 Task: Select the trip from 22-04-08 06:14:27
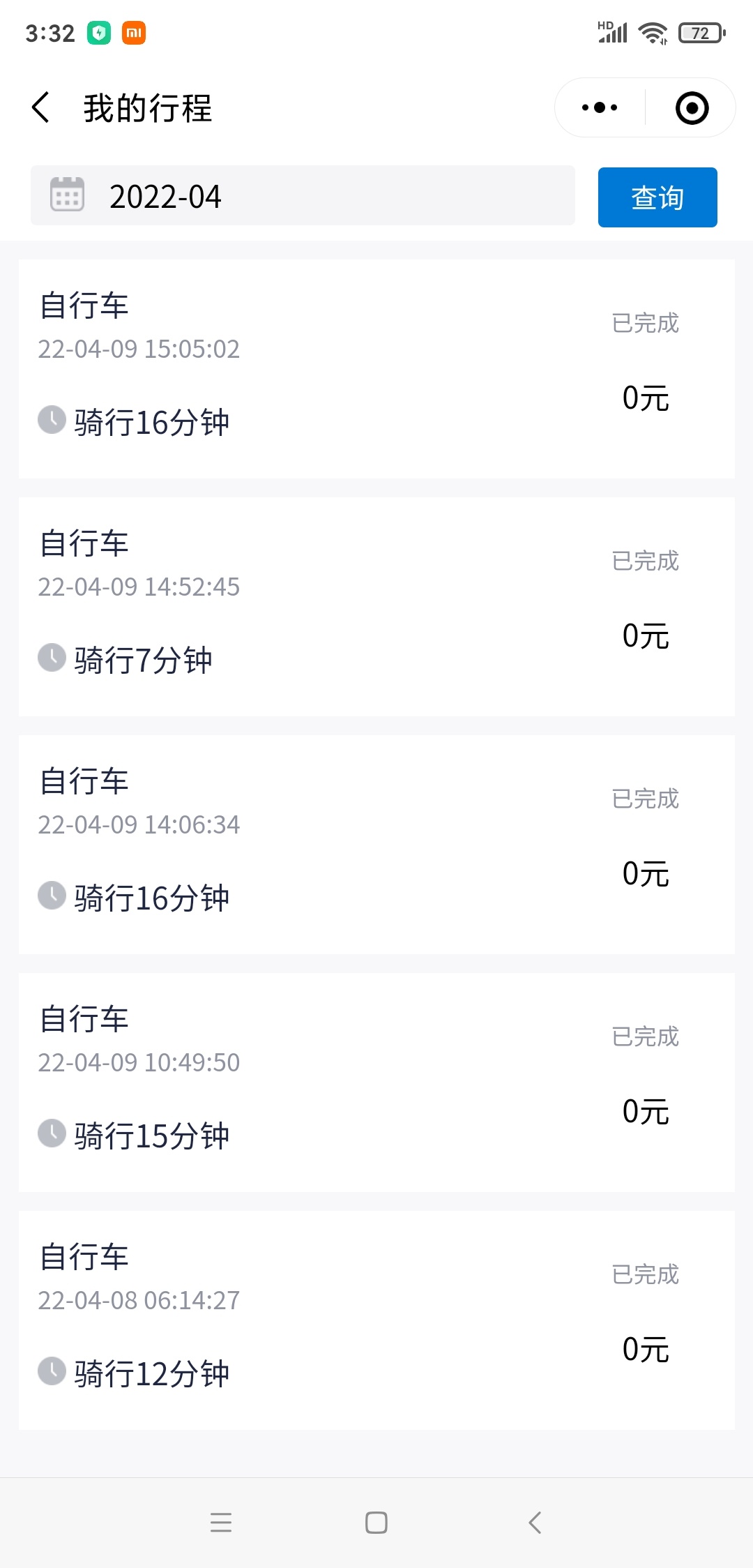[376, 1320]
